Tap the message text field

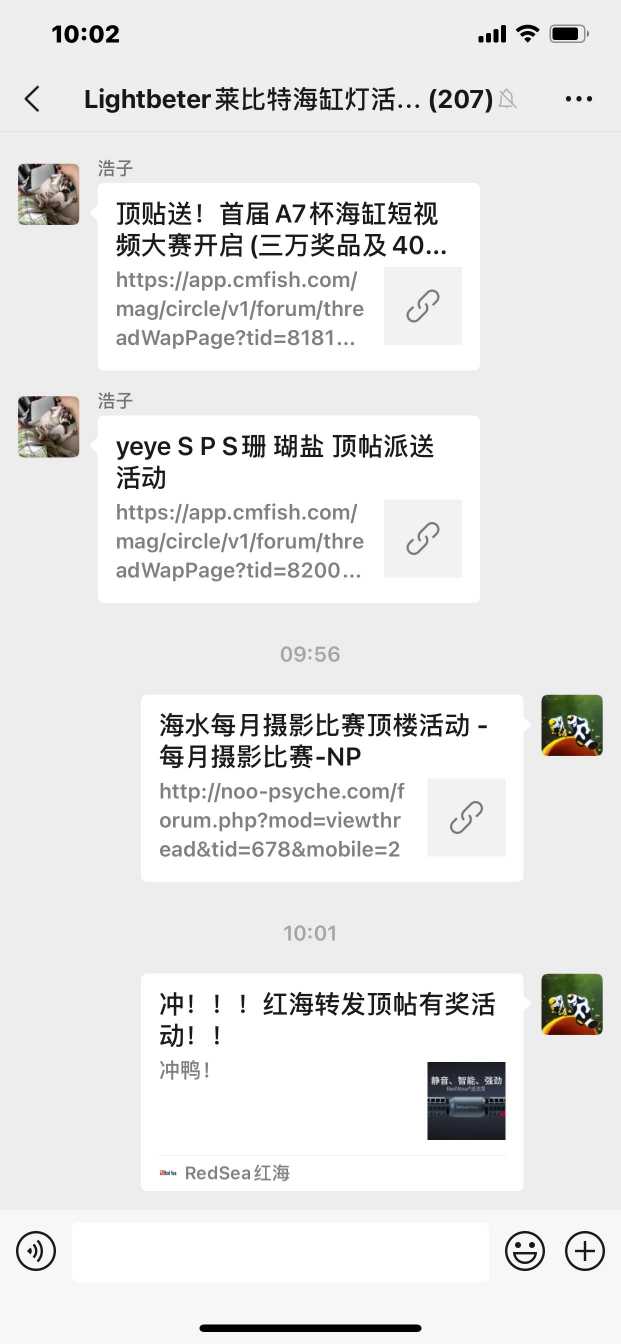280,1251
